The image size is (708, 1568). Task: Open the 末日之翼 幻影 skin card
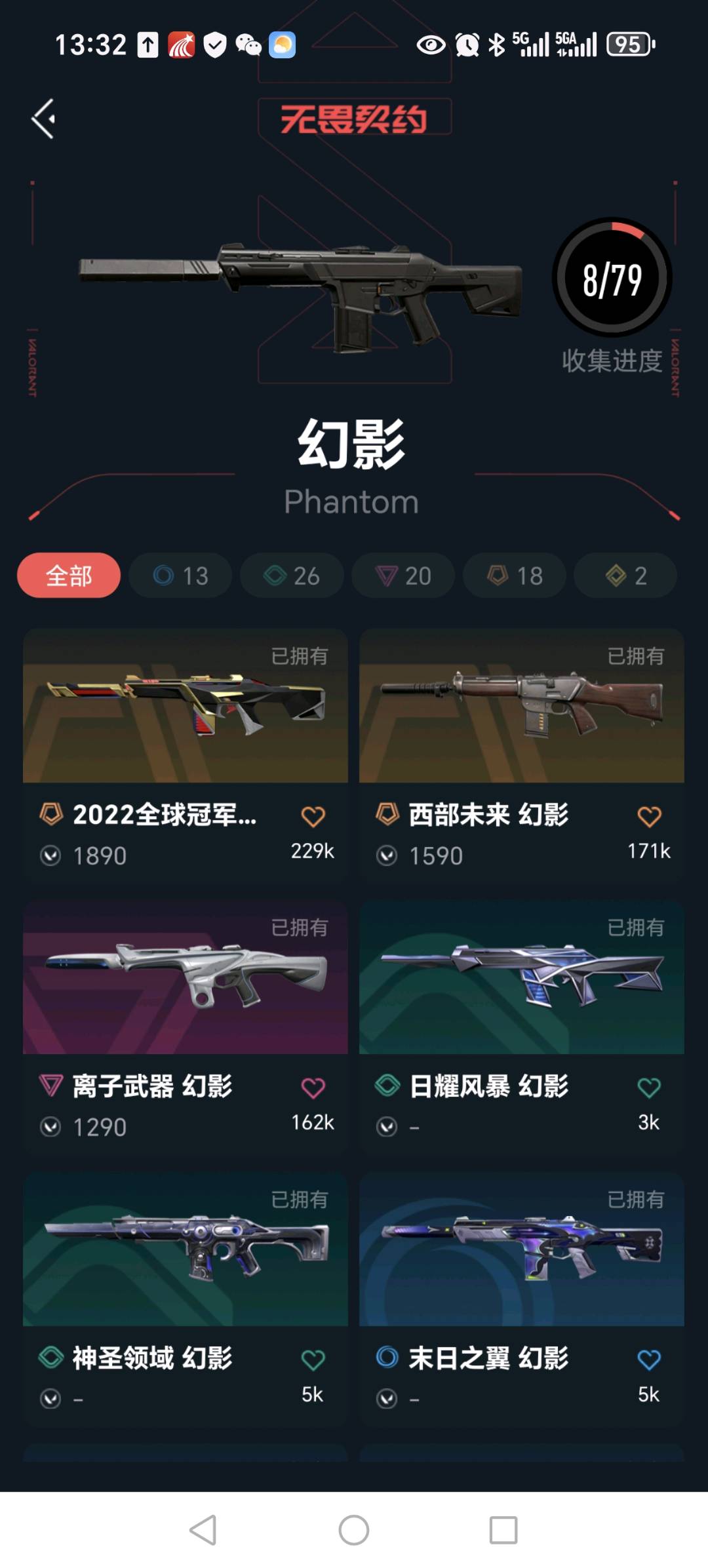(522, 1298)
